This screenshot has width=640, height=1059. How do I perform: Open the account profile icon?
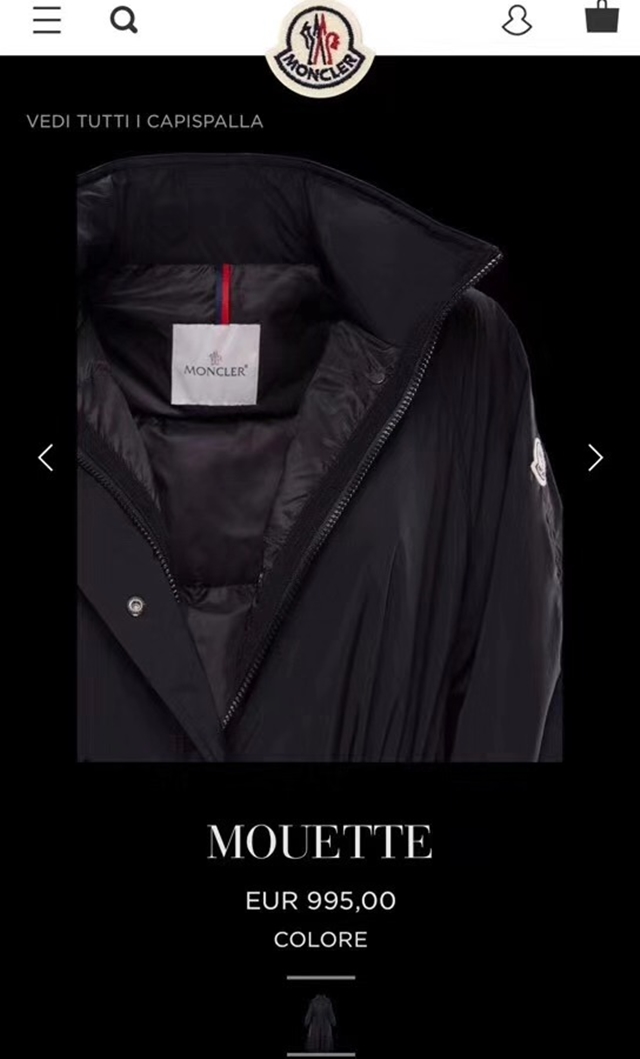tap(517, 20)
